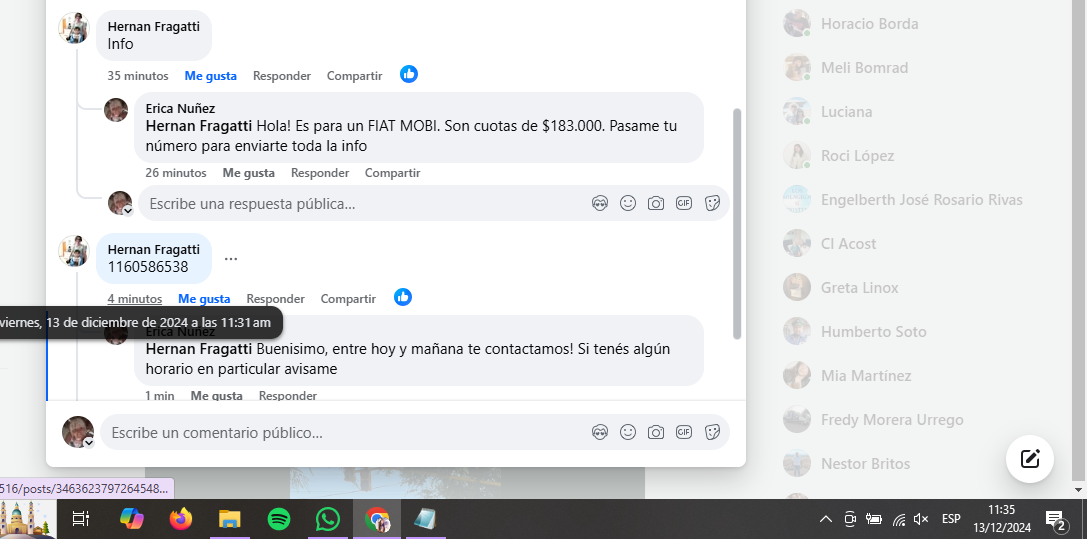Open Spotify from the taskbar
Image resolution: width=1087 pixels, height=539 pixels.
[279, 519]
